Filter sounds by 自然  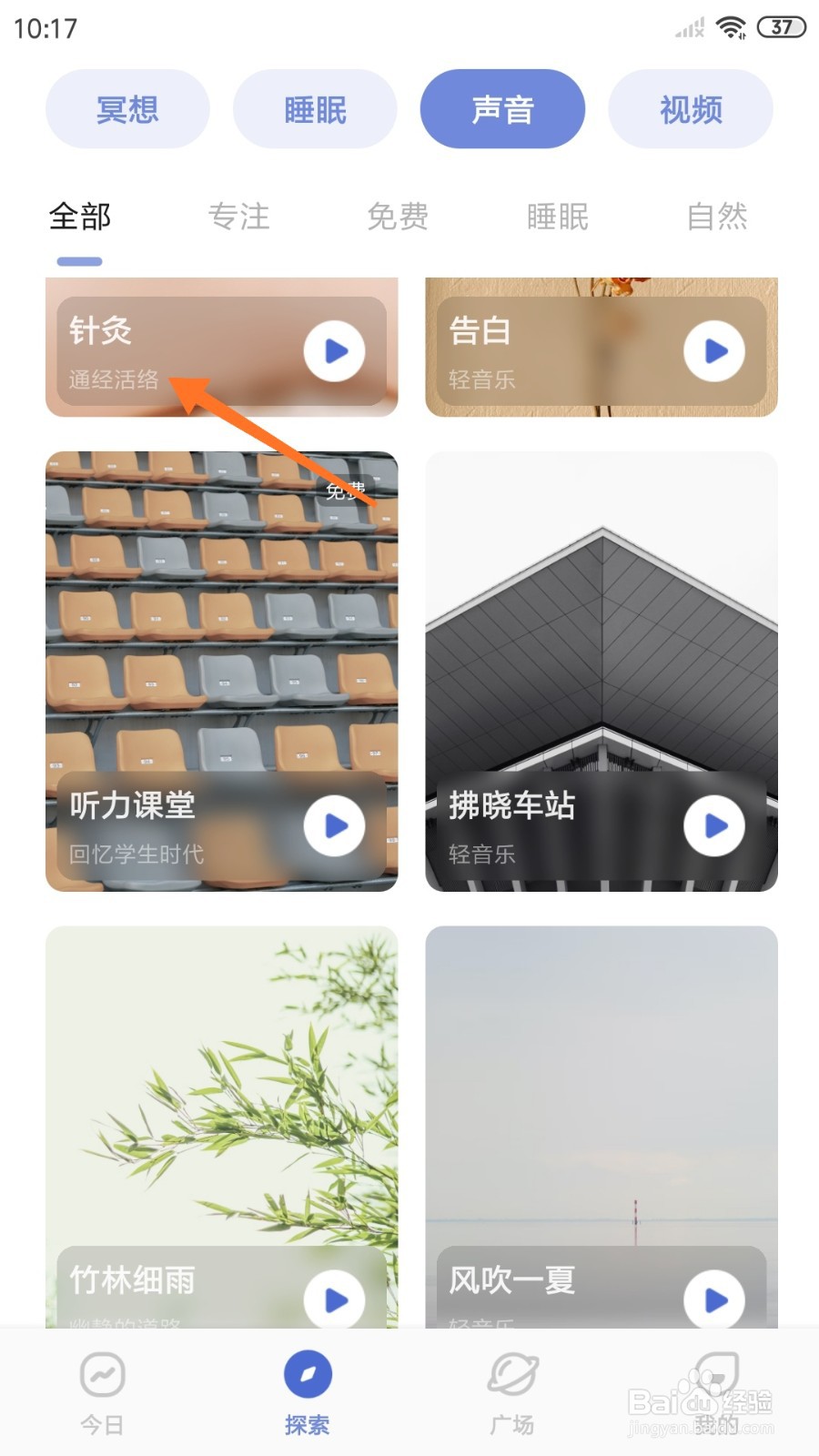717,217
